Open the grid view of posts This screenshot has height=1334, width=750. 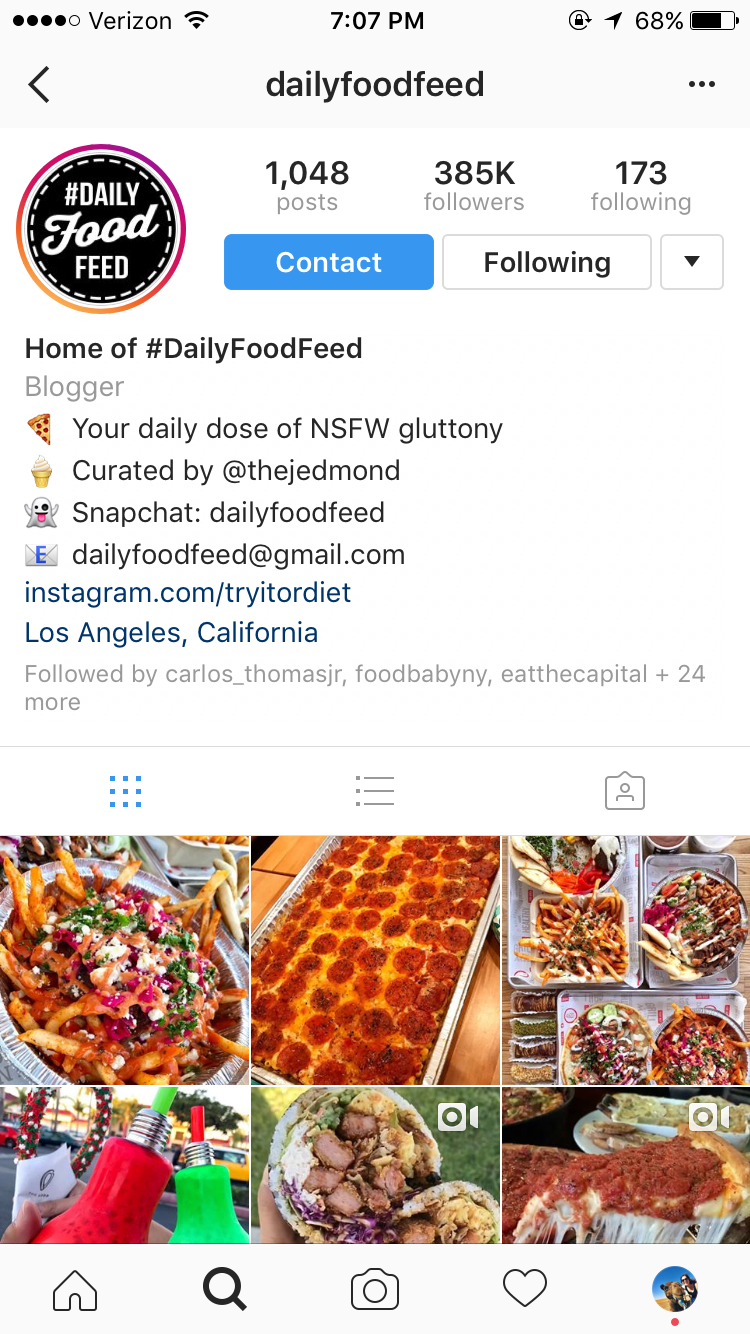coord(125,790)
